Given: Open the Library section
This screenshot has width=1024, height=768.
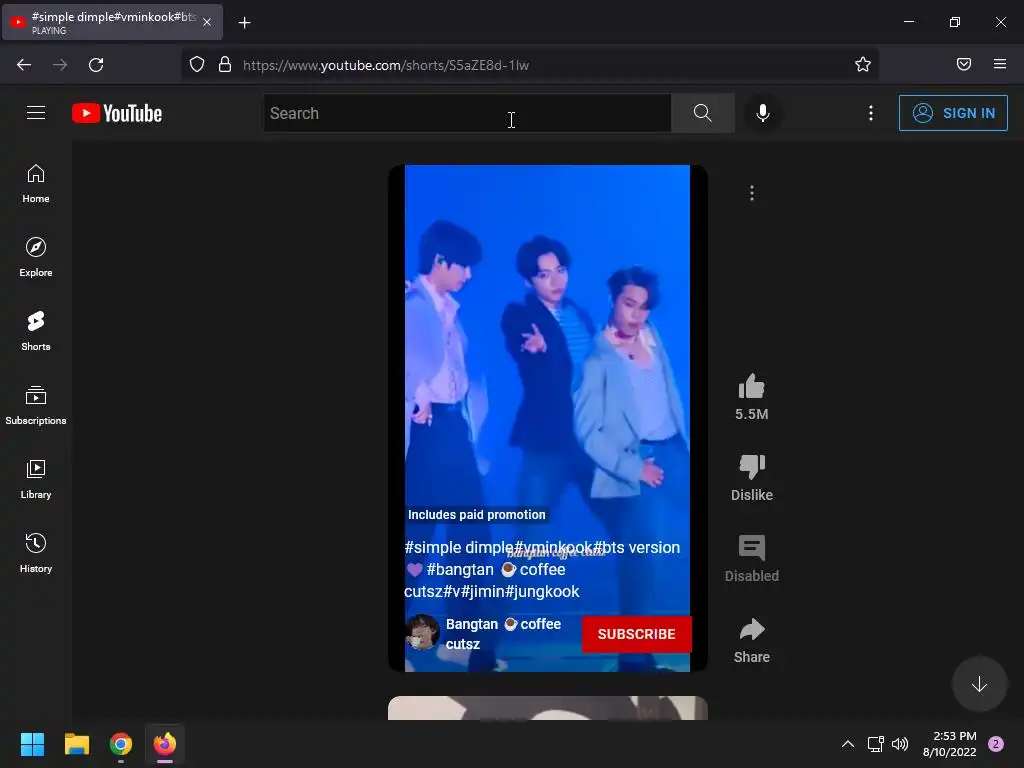Looking at the screenshot, I should click(36, 479).
